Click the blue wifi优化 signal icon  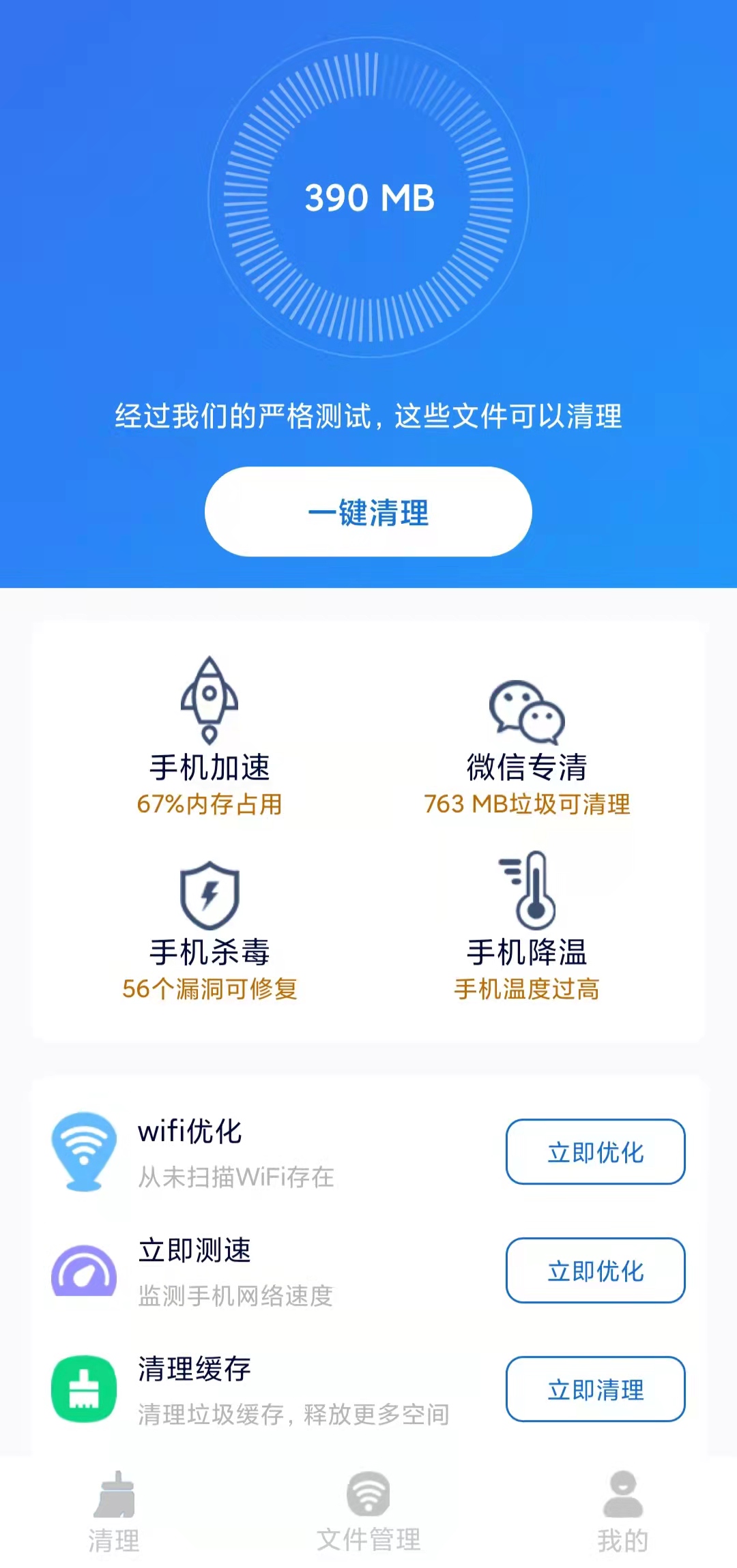[x=84, y=1150]
